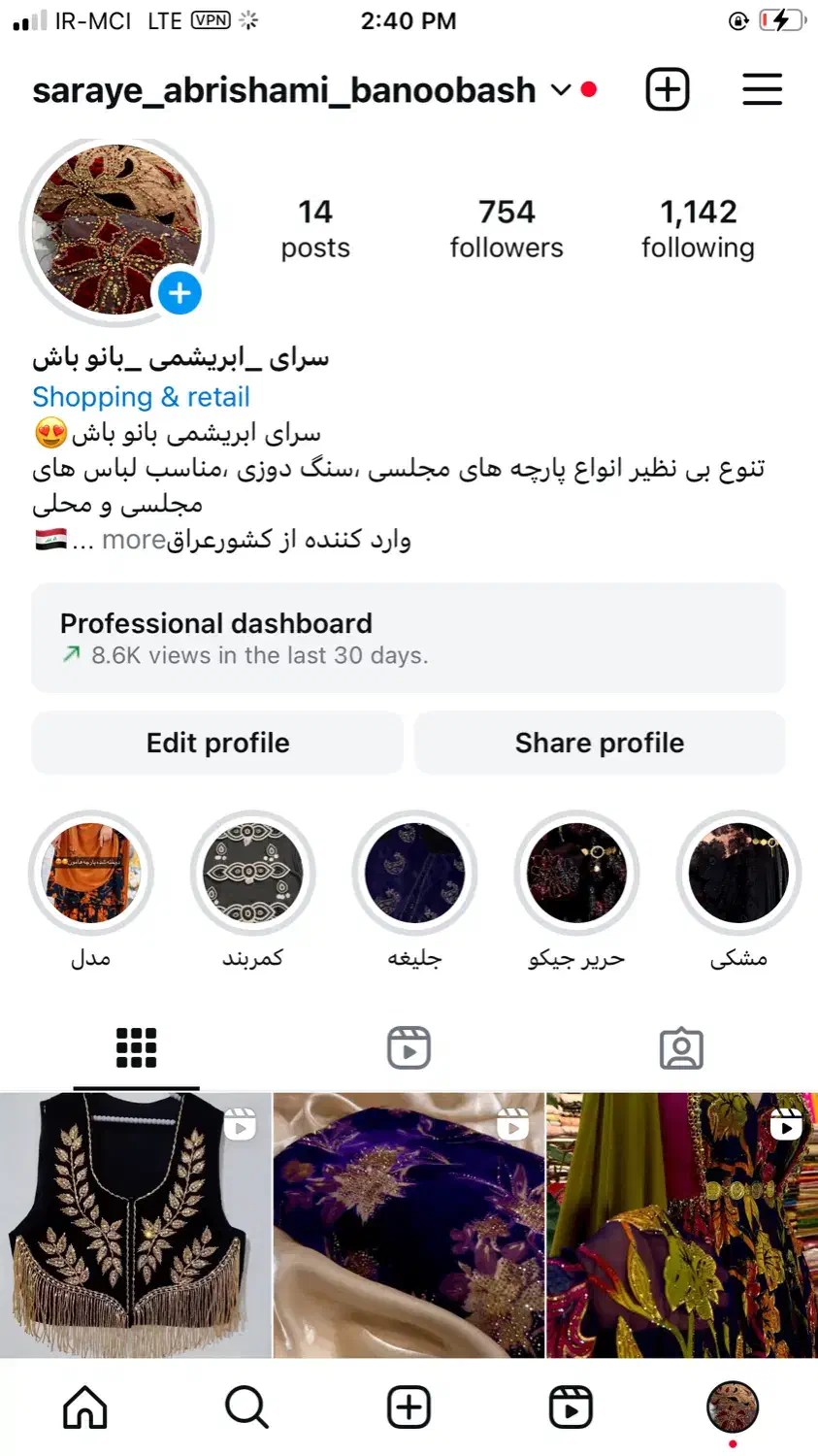The image size is (818, 1456).
Task: Switch to the Reels tab in profile
Action: coord(409,1048)
